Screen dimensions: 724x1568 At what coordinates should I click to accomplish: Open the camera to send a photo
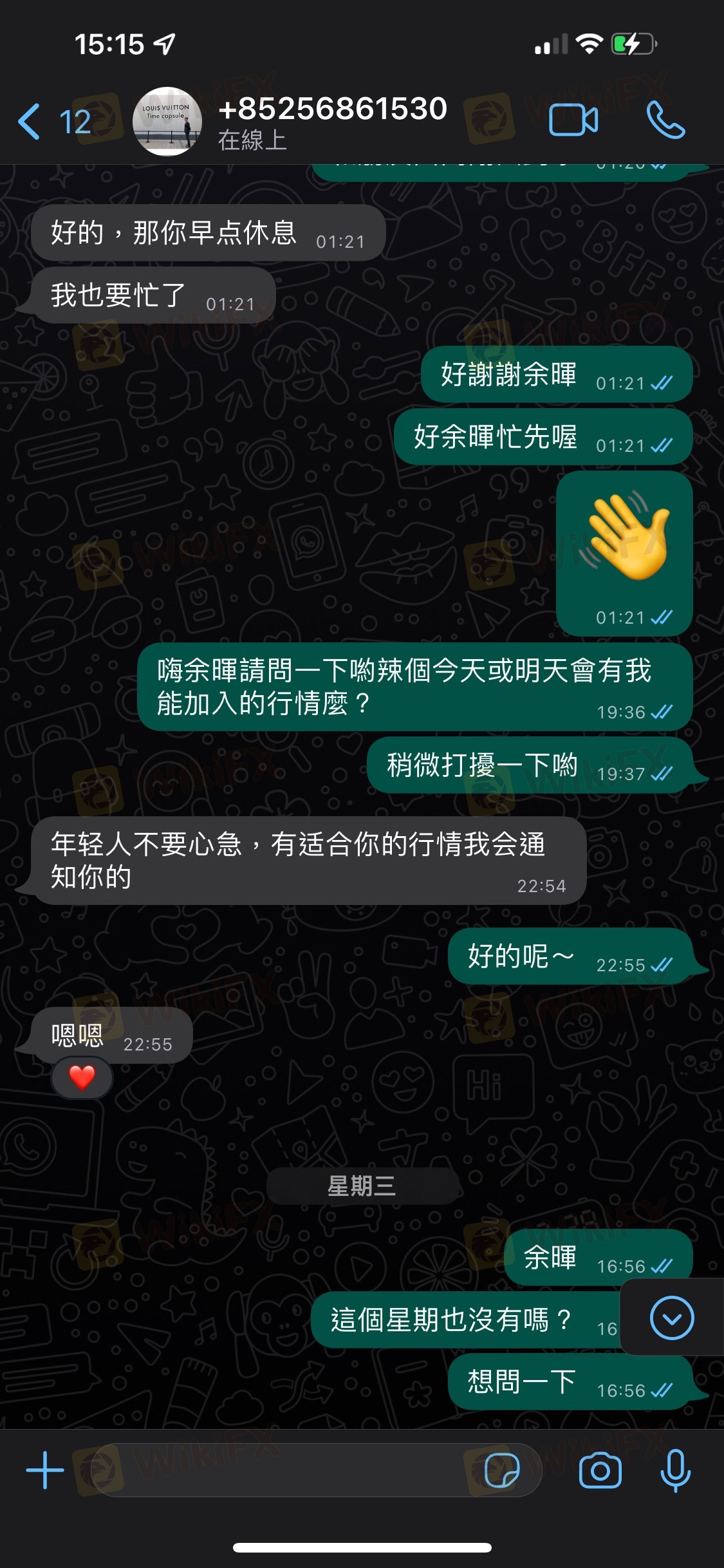(600, 1470)
